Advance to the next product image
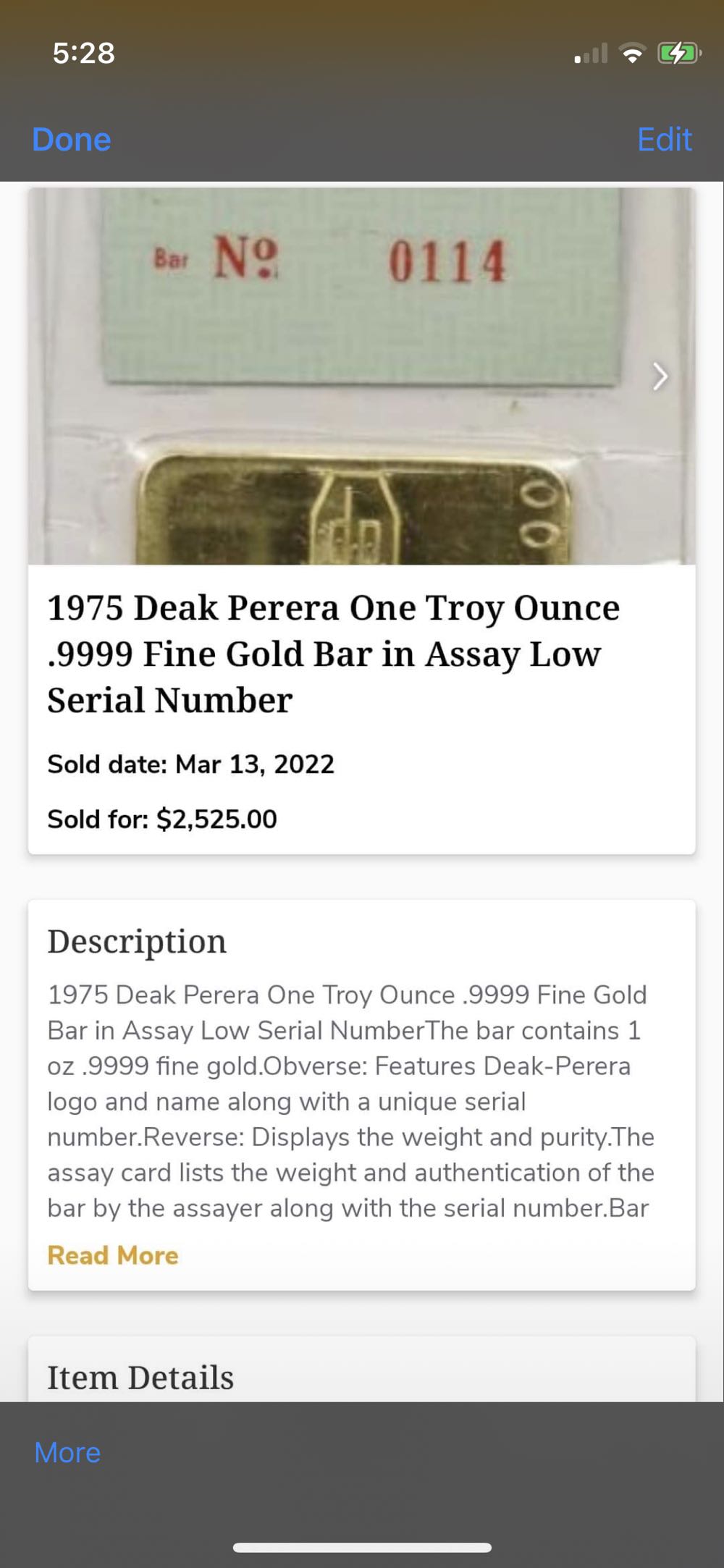The image size is (724, 1568). coord(661,376)
